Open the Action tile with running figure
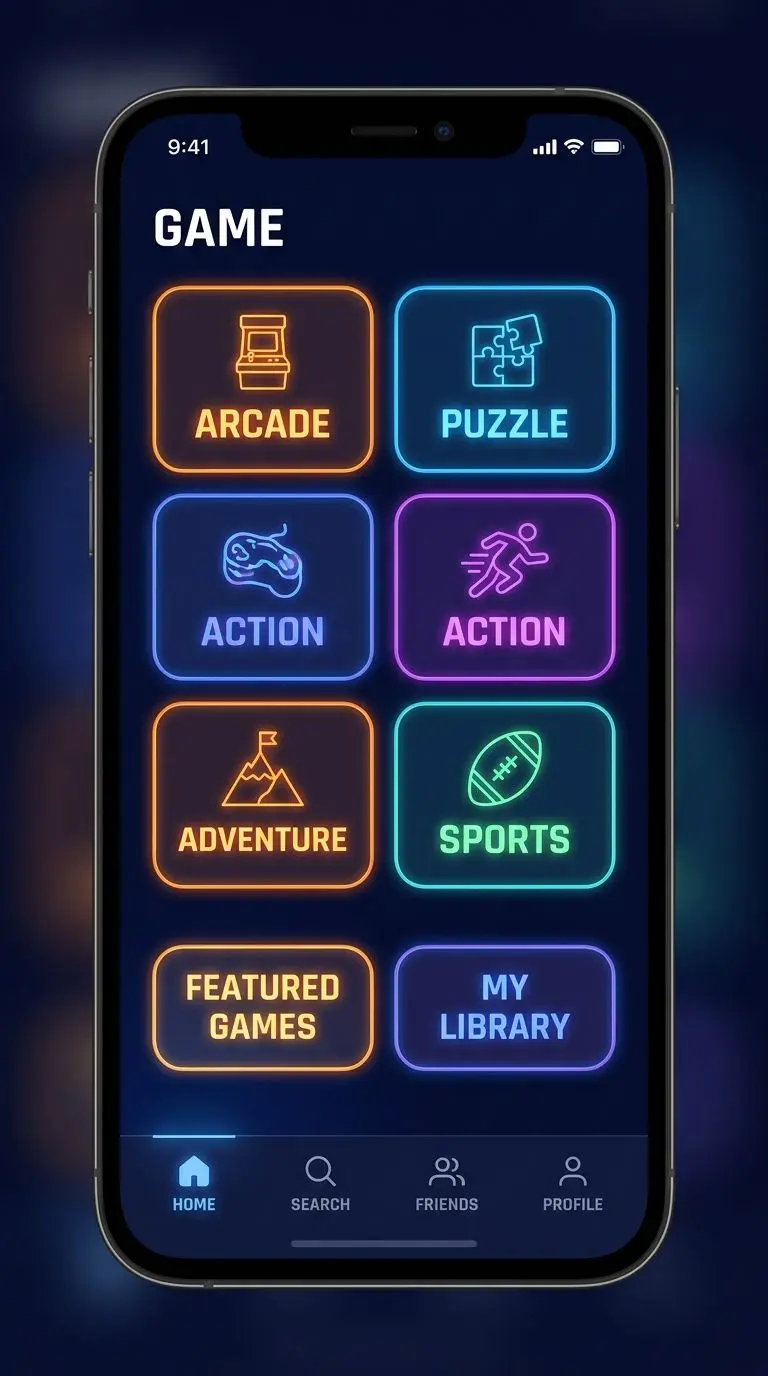 [505, 587]
